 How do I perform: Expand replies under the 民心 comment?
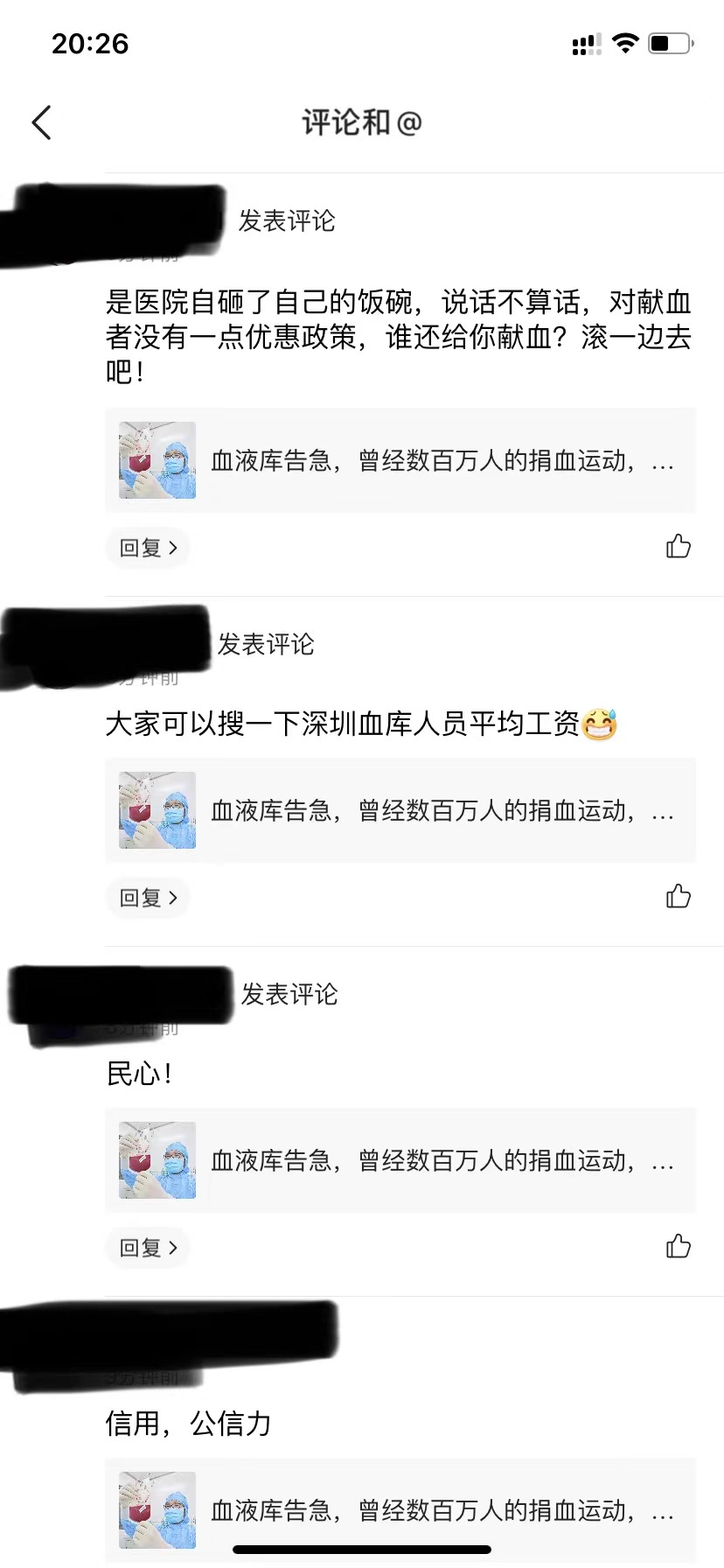tap(147, 1248)
